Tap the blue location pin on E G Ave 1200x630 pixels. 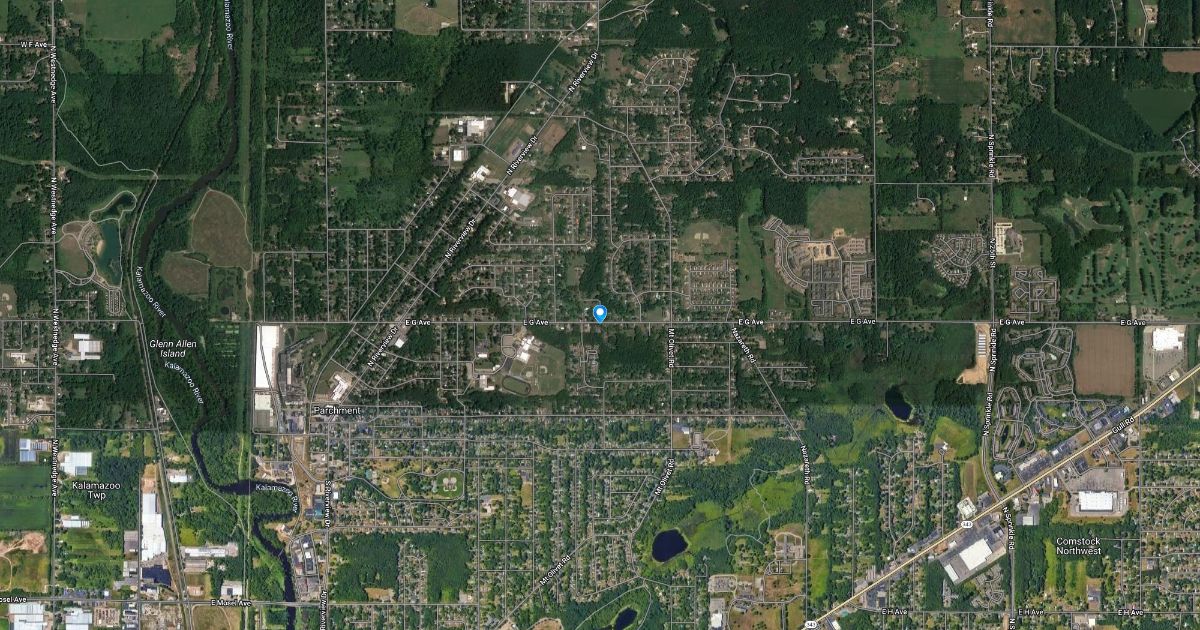tap(600, 313)
